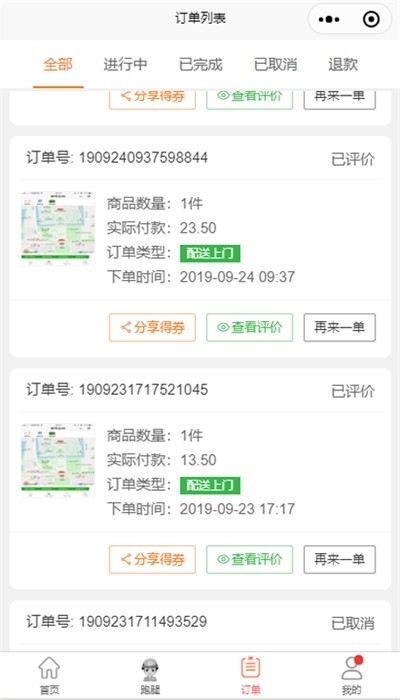View review for order 1909240937598844
Viewport: 400px width, 700px height.
click(250, 328)
